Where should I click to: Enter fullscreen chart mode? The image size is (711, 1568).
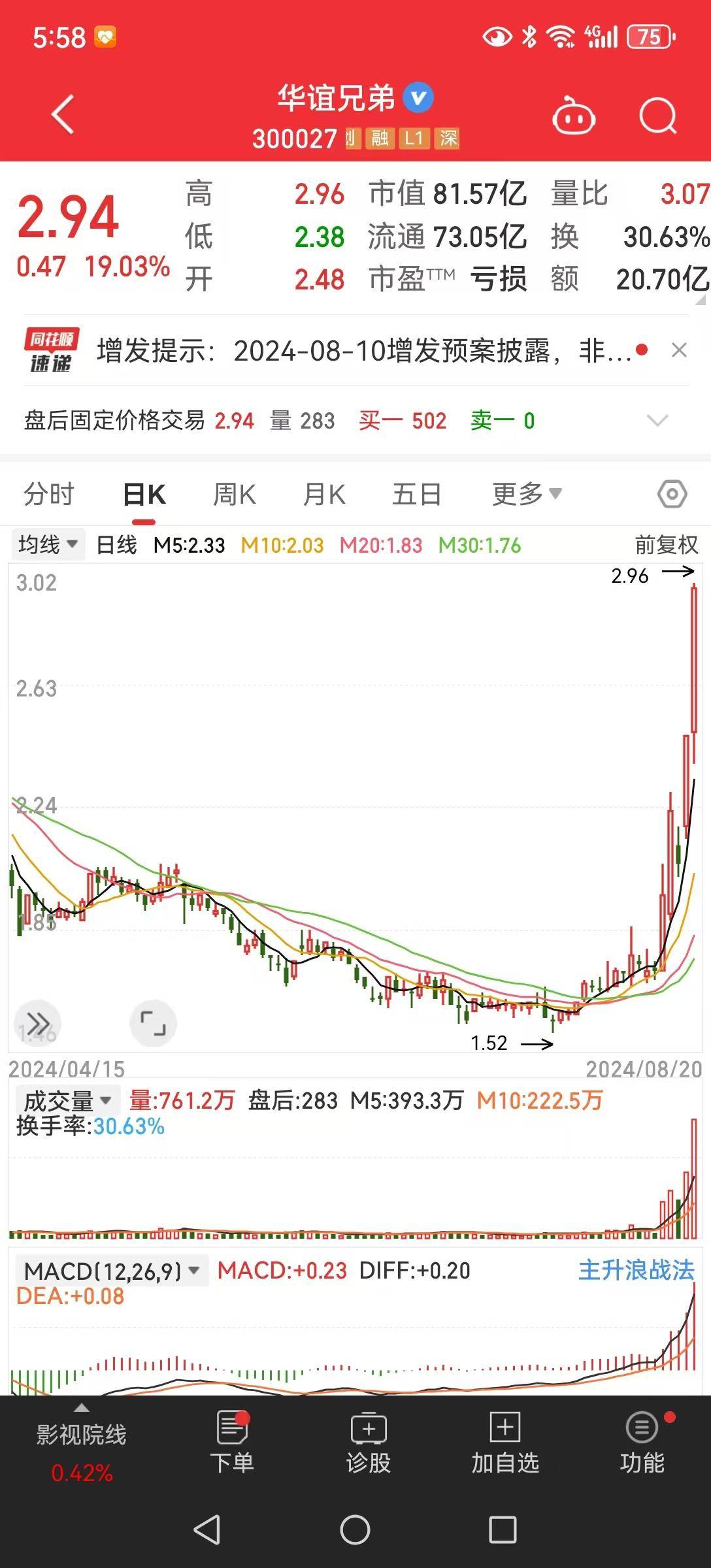click(153, 1023)
